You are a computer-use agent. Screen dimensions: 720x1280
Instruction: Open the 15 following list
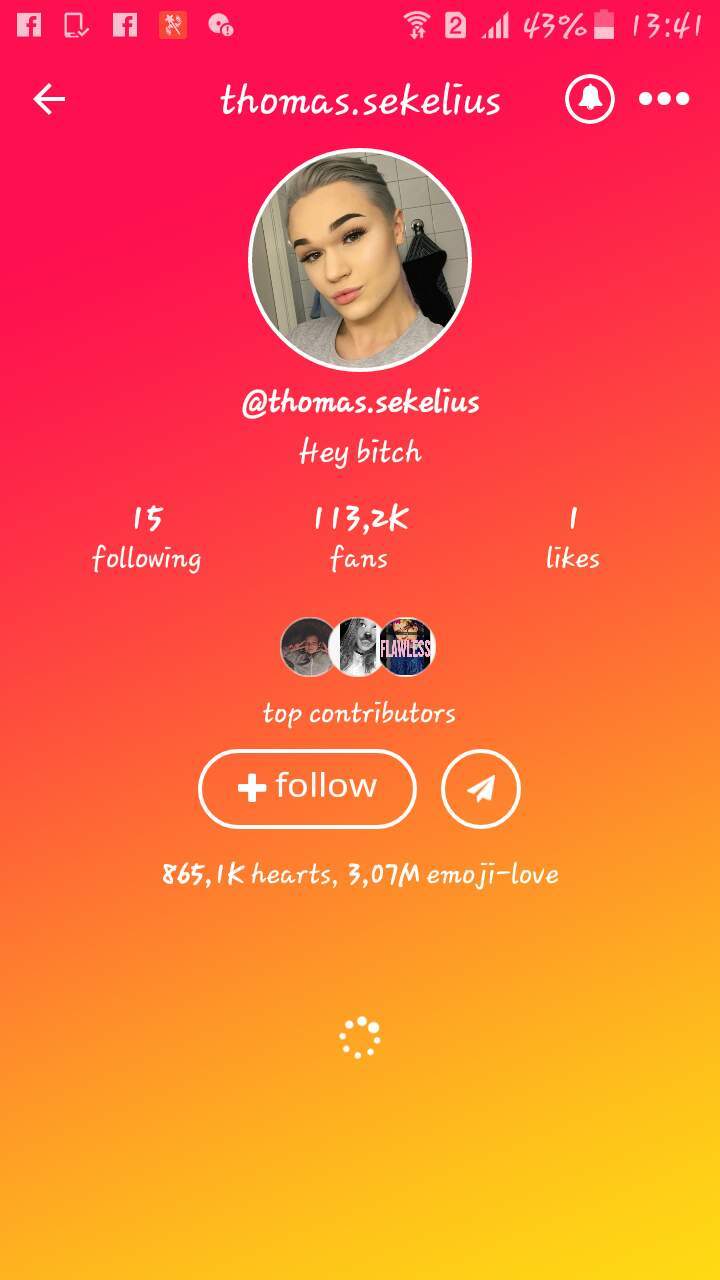(147, 538)
